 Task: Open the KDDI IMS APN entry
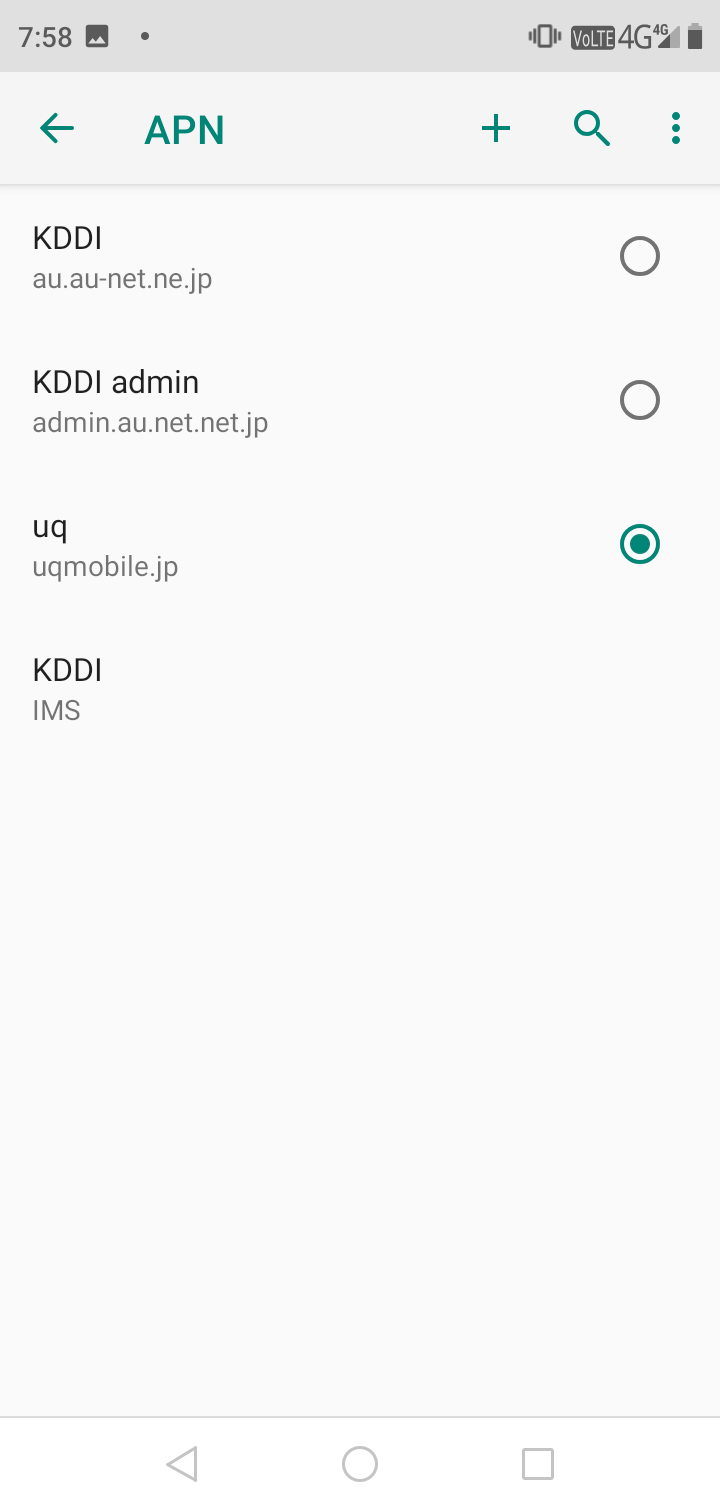(360, 689)
